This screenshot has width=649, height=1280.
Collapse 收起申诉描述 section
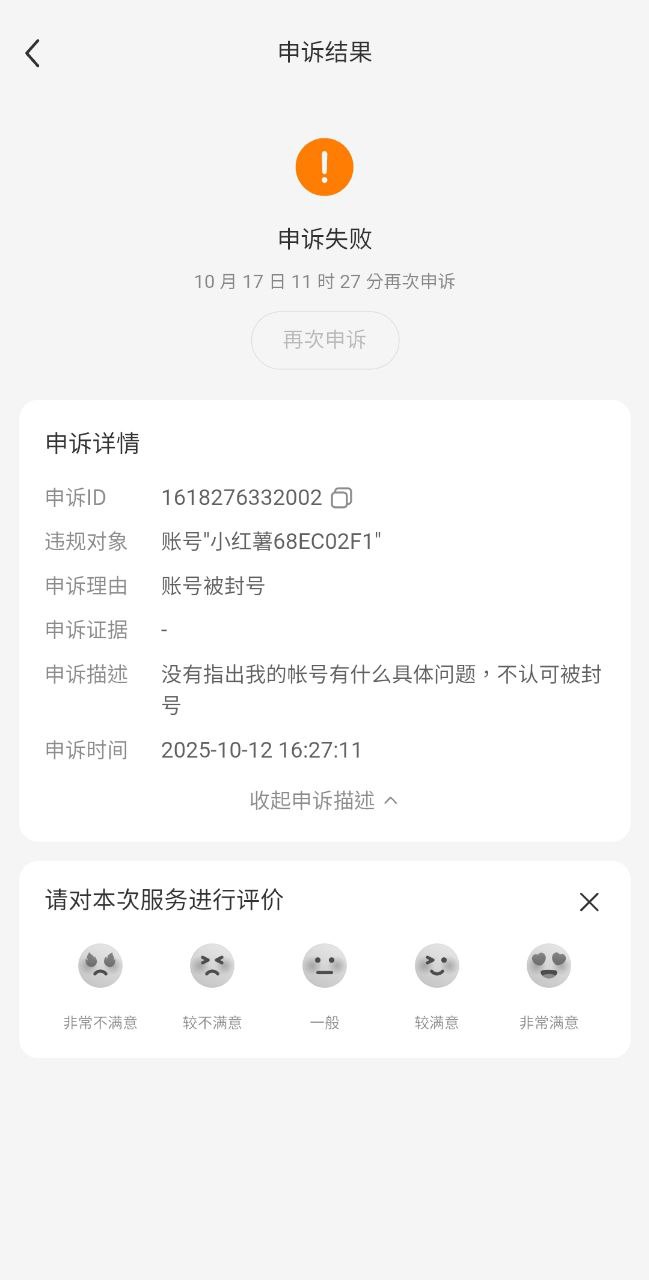tap(325, 800)
